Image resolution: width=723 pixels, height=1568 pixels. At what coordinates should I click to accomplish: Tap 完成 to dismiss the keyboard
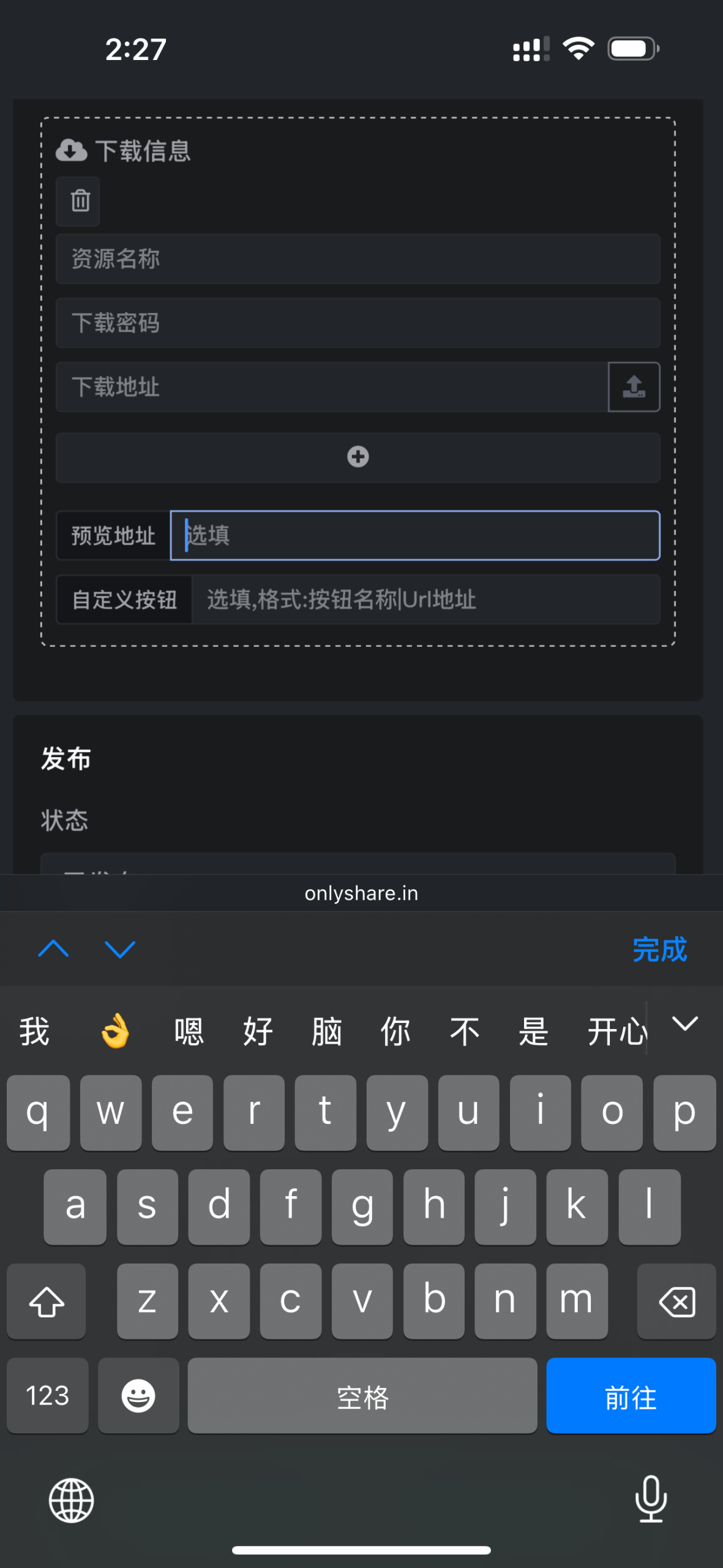click(659, 949)
